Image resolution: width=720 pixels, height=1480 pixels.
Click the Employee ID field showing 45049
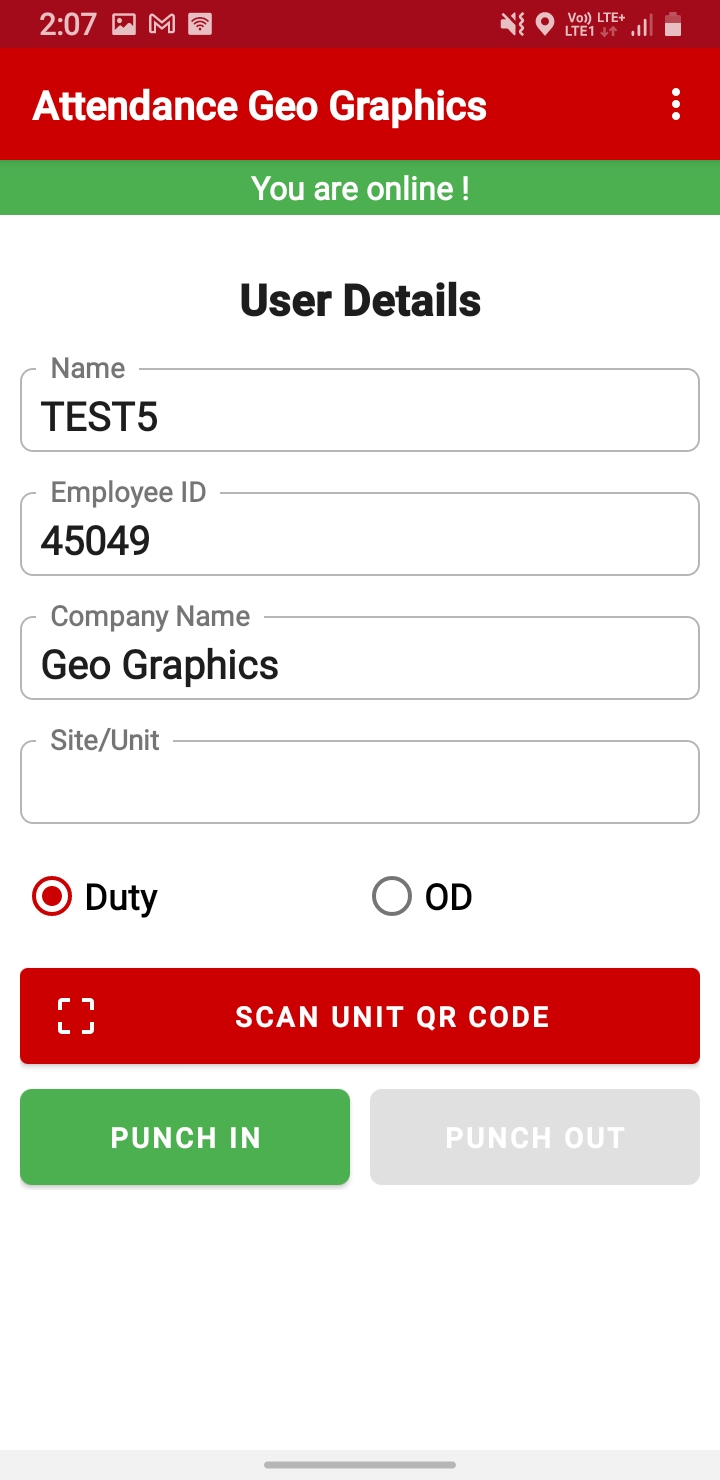[x=360, y=533]
